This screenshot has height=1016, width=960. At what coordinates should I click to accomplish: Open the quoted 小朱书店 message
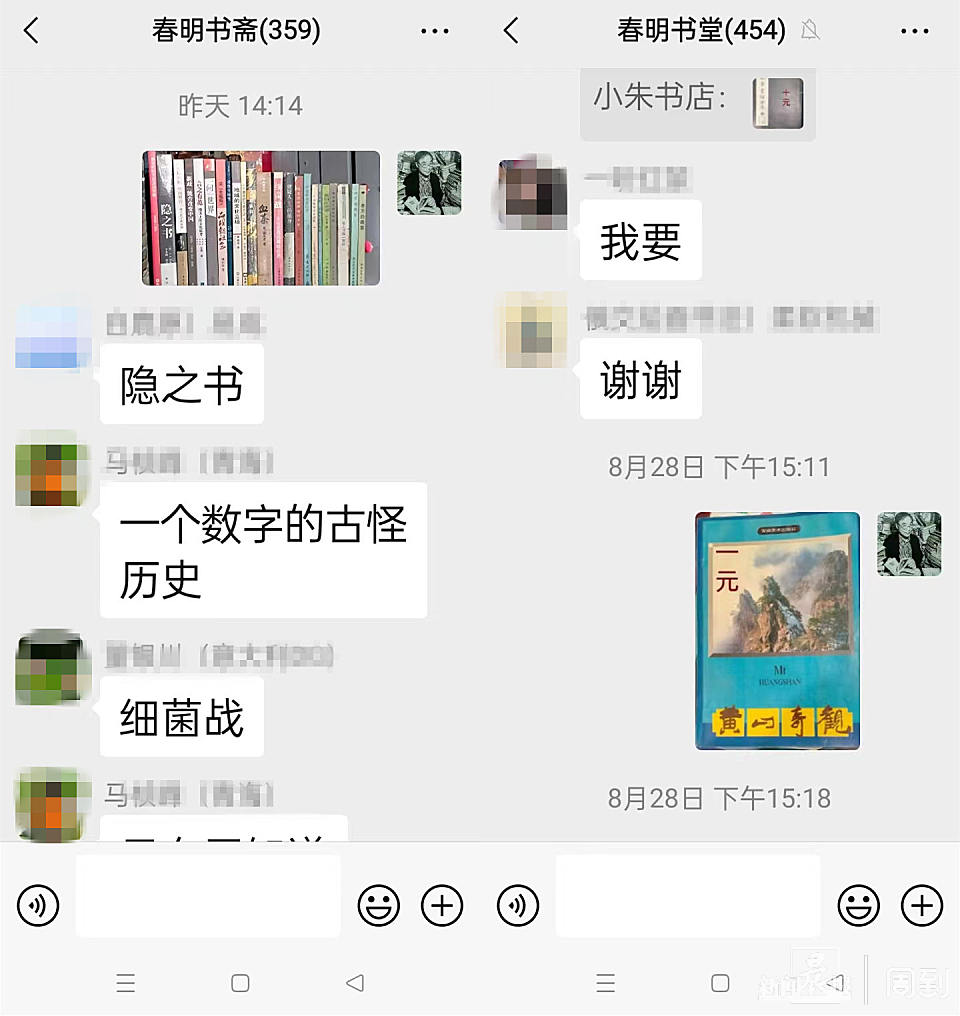coord(698,104)
